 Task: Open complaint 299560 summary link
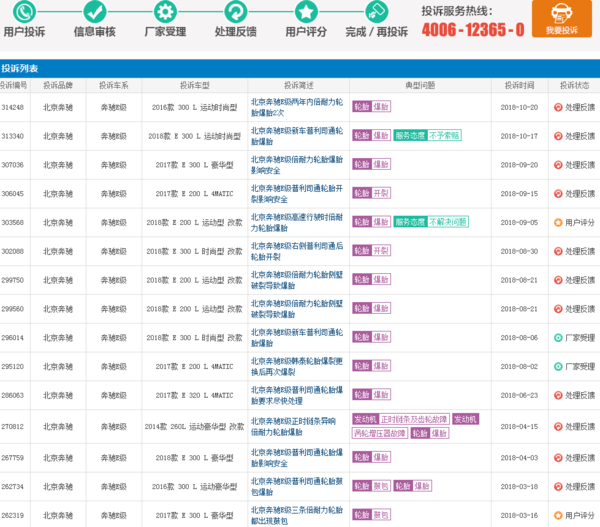(x=297, y=309)
